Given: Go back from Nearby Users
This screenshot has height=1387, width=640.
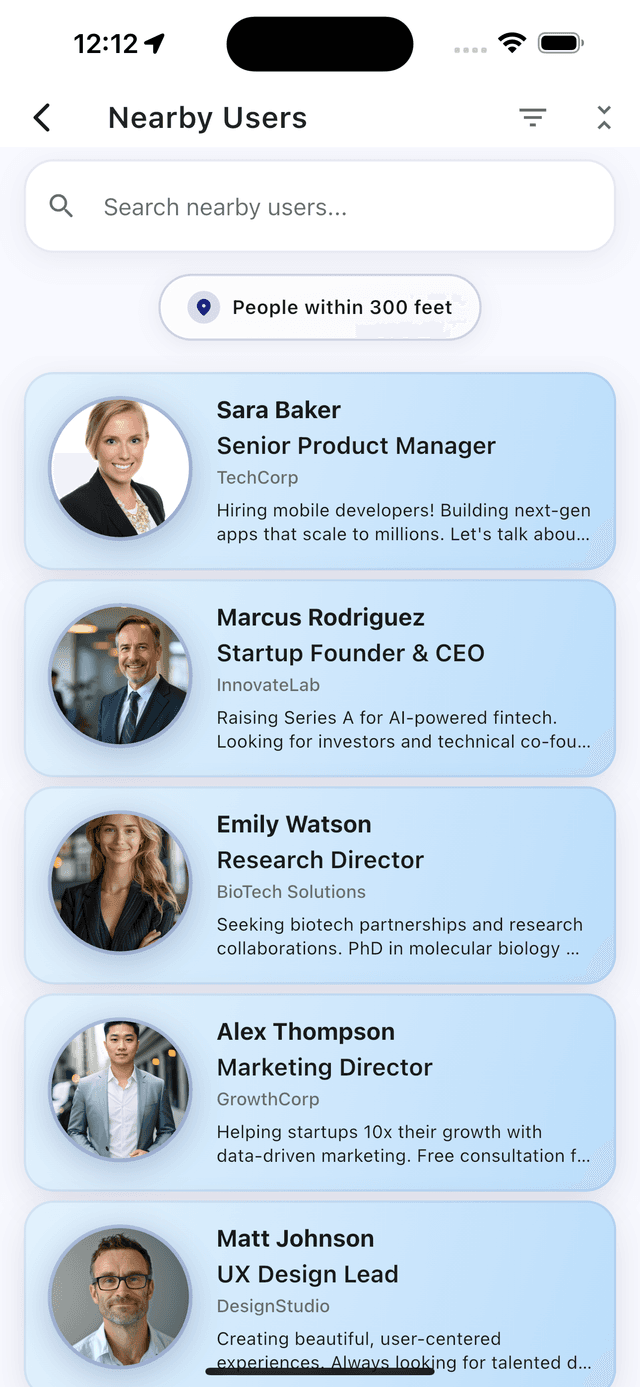Looking at the screenshot, I should 42,118.
